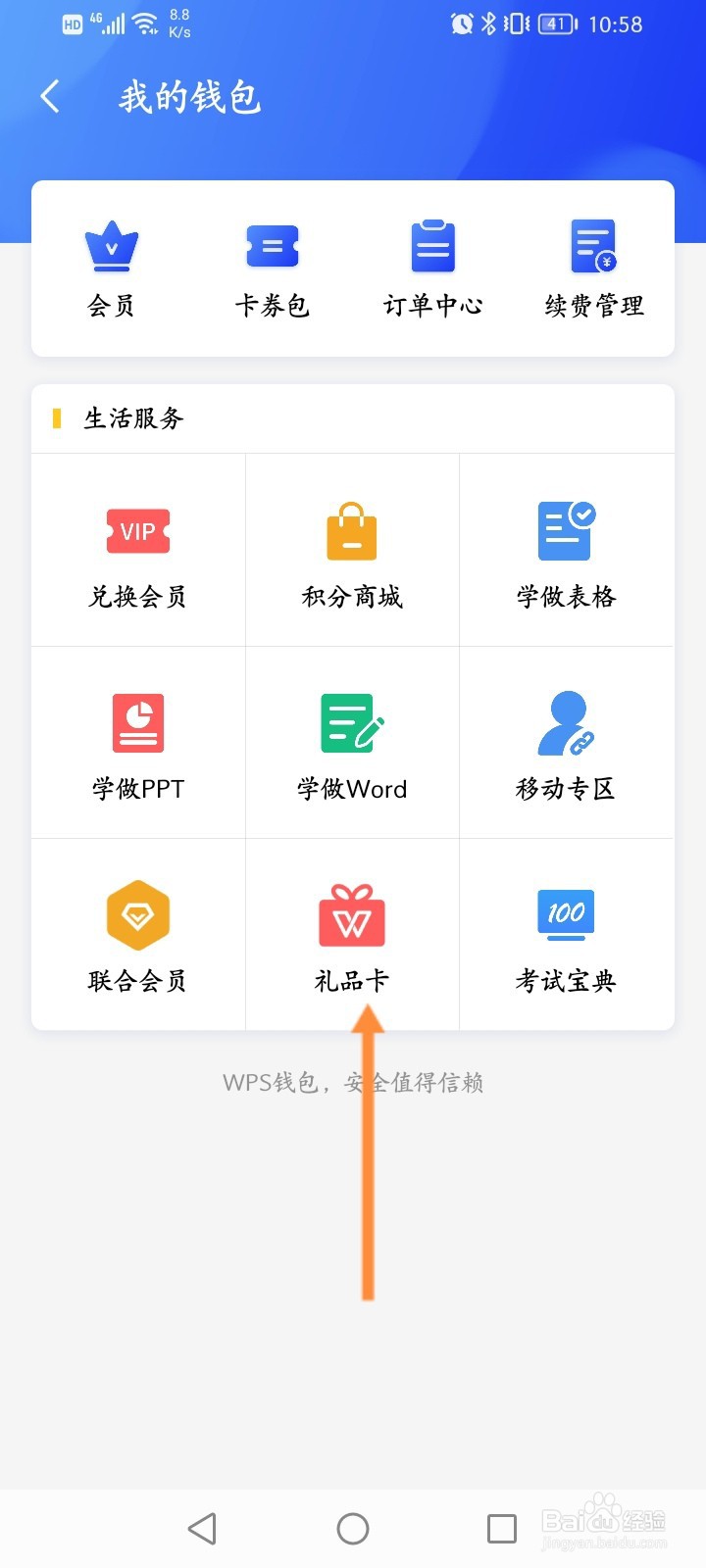Tap the back arrow on 我的钱包
This screenshot has width=706, height=1568.
pos(49,96)
